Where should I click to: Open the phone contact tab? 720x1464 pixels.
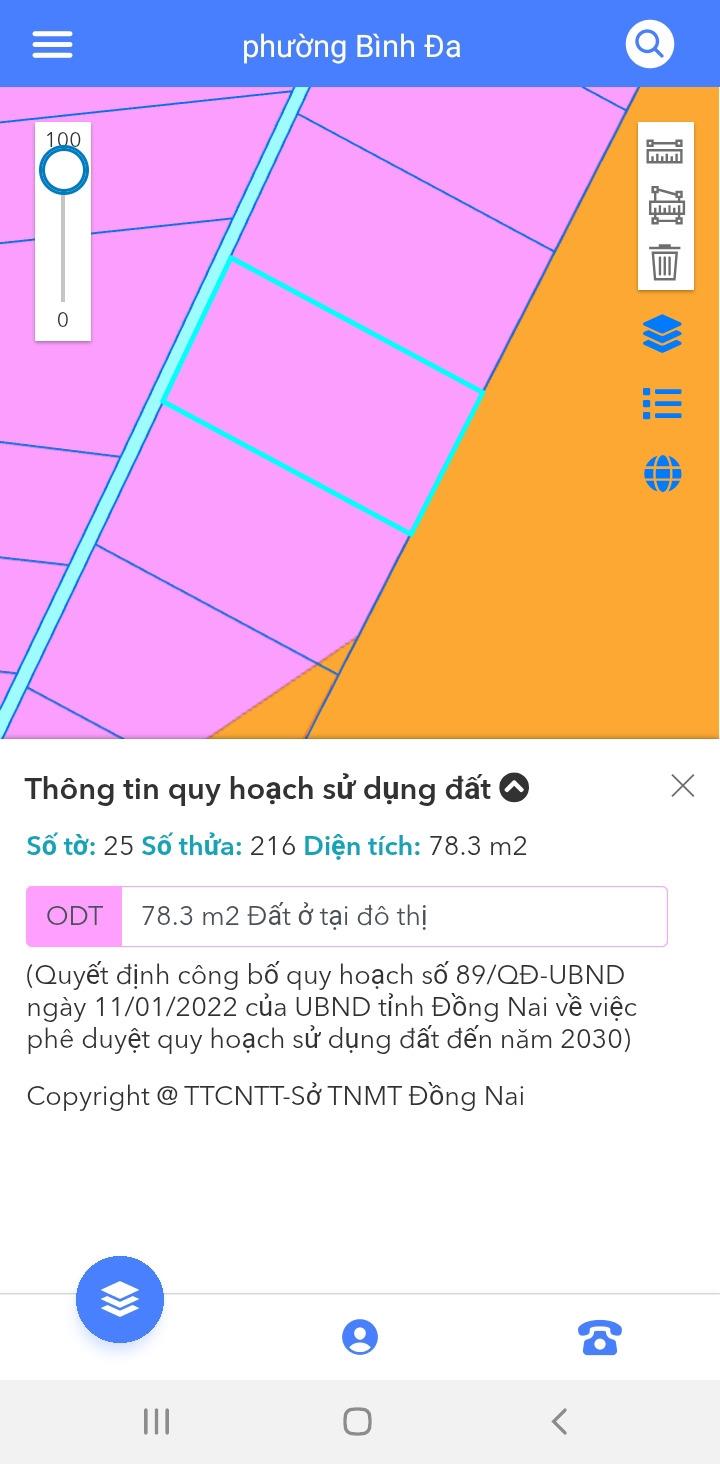pyautogui.click(x=599, y=1337)
